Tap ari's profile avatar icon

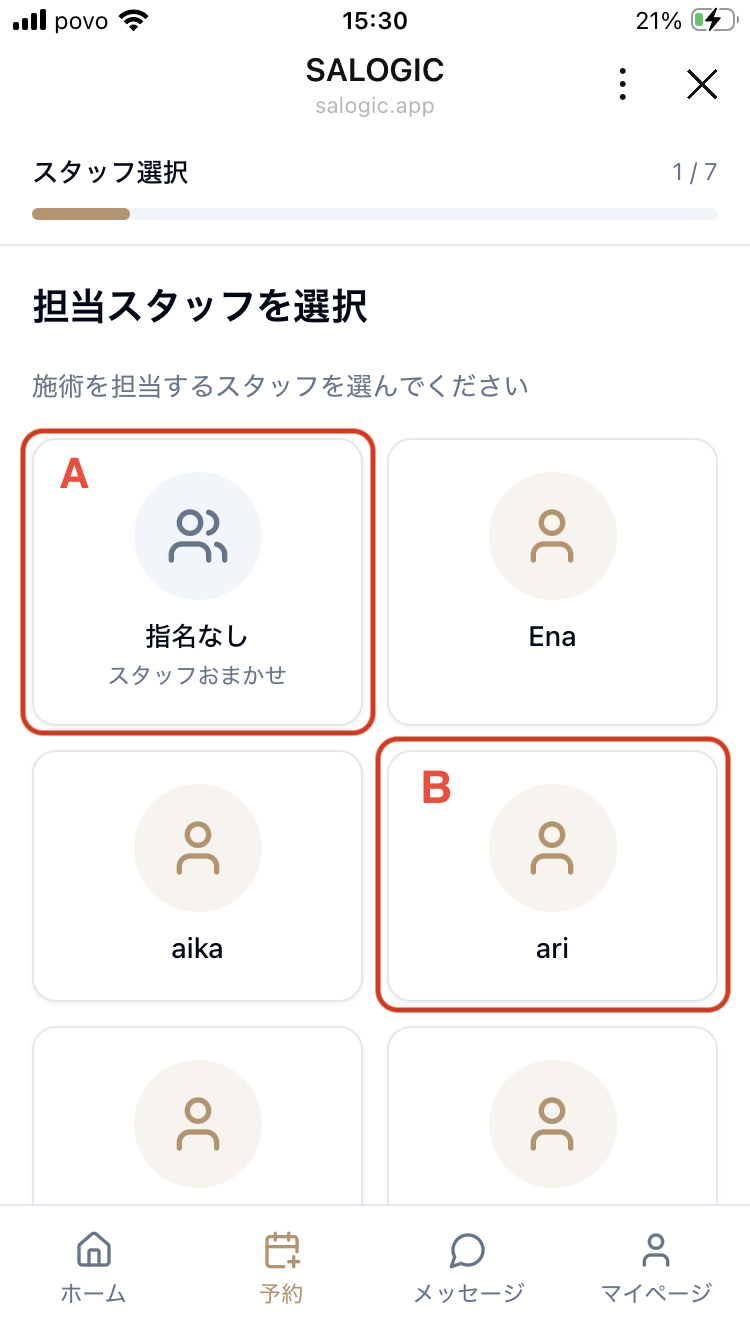552,847
